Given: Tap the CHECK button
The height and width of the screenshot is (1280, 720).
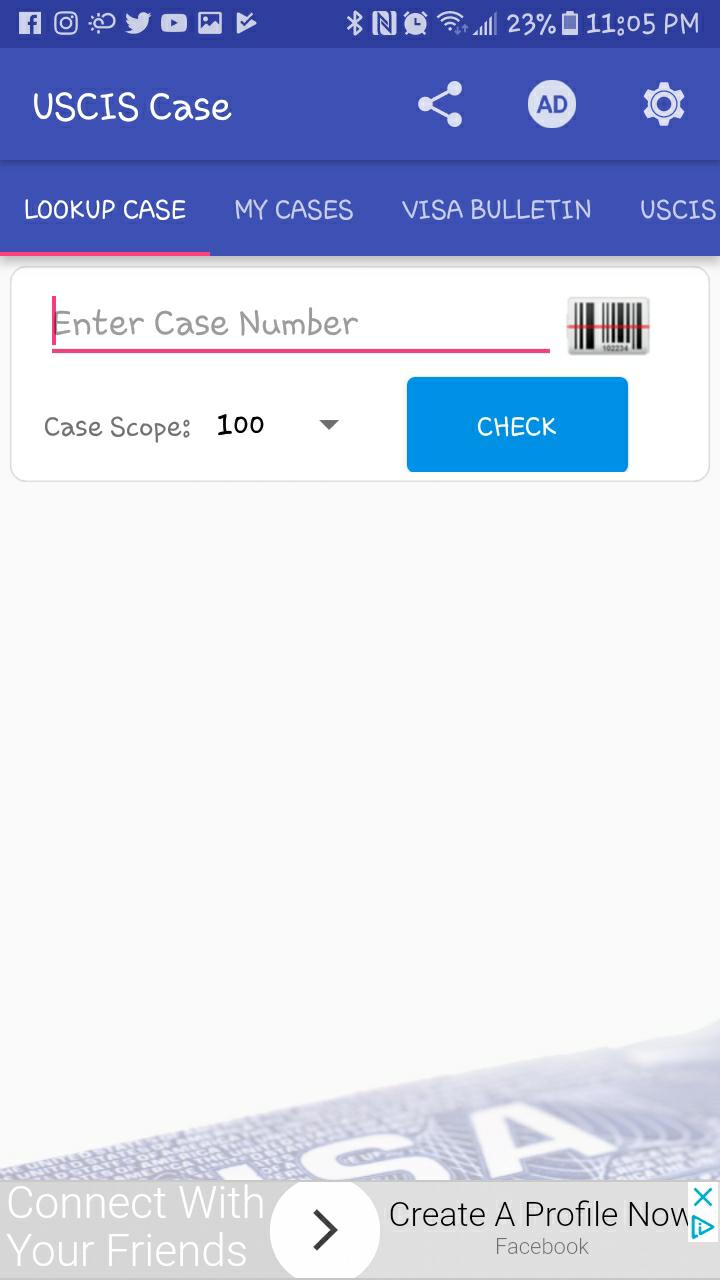Looking at the screenshot, I should [x=517, y=425].
